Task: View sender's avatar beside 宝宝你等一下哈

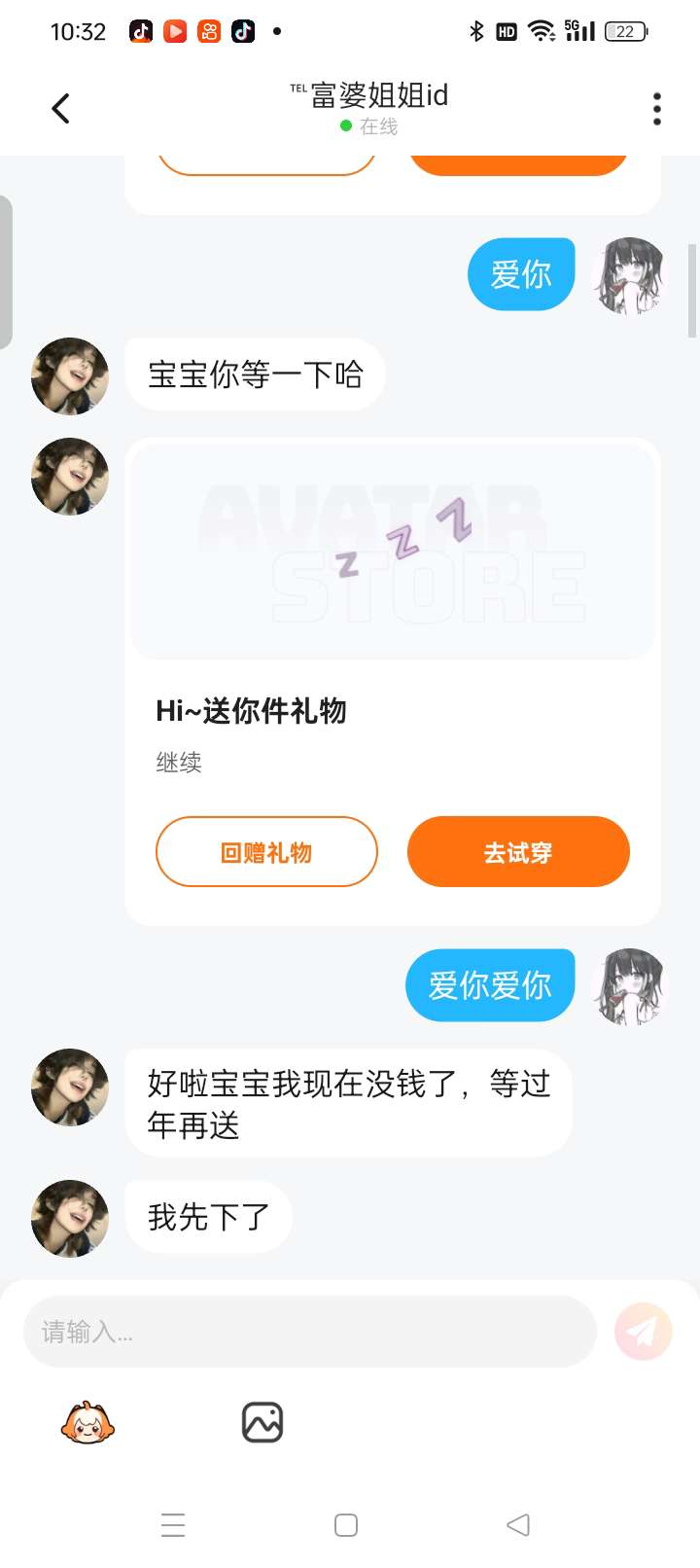Action: (x=70, y=376)
